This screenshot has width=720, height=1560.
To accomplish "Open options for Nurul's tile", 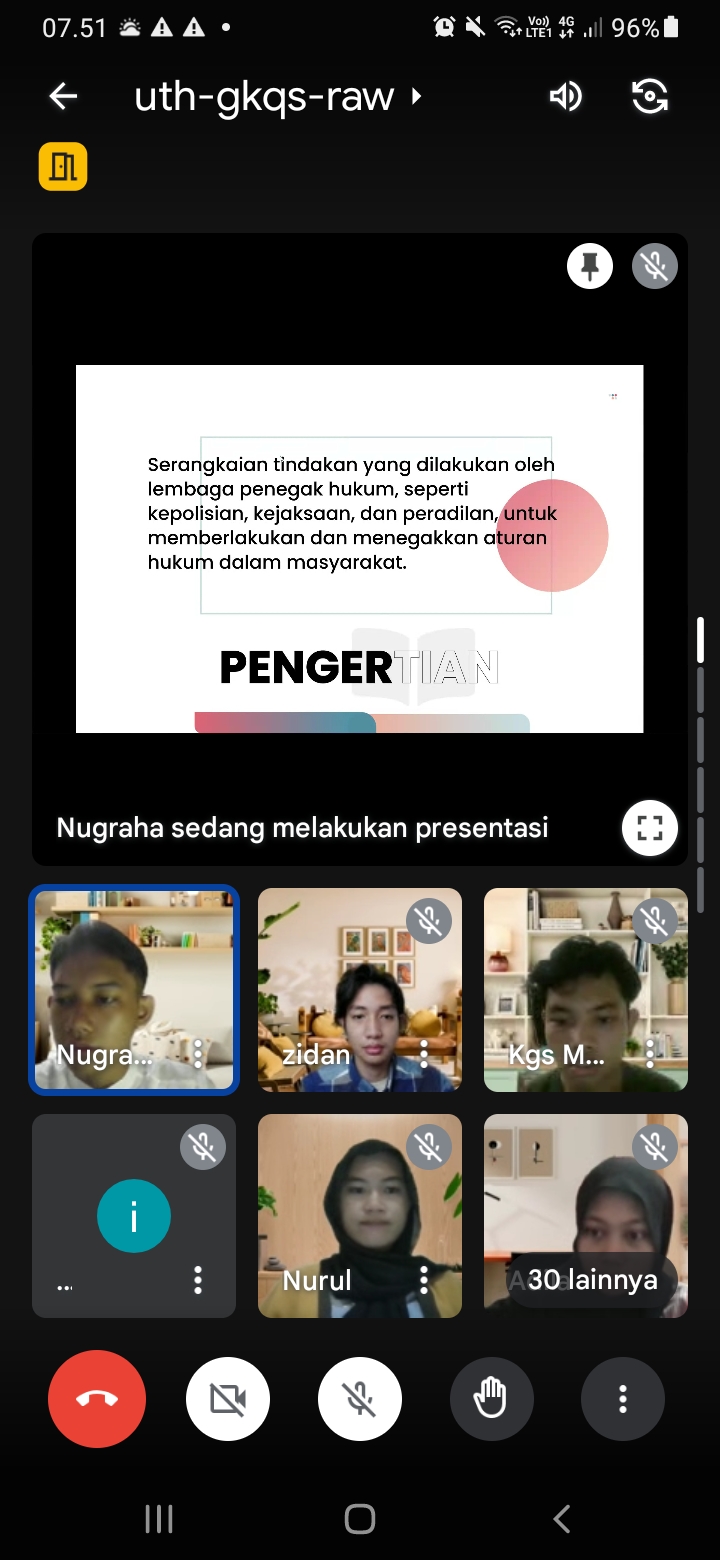I will [424, 1279].
